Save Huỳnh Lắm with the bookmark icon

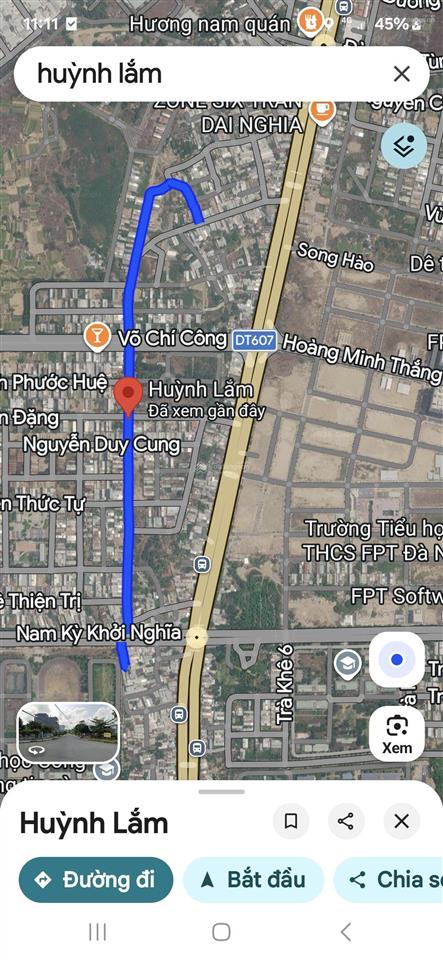pyautogui.click(x=291, y=822)
